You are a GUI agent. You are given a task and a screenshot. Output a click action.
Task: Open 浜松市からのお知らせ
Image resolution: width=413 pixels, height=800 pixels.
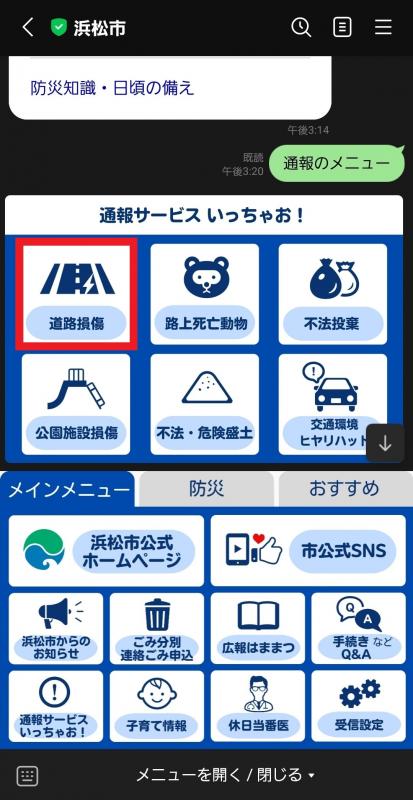click(56, 628)
